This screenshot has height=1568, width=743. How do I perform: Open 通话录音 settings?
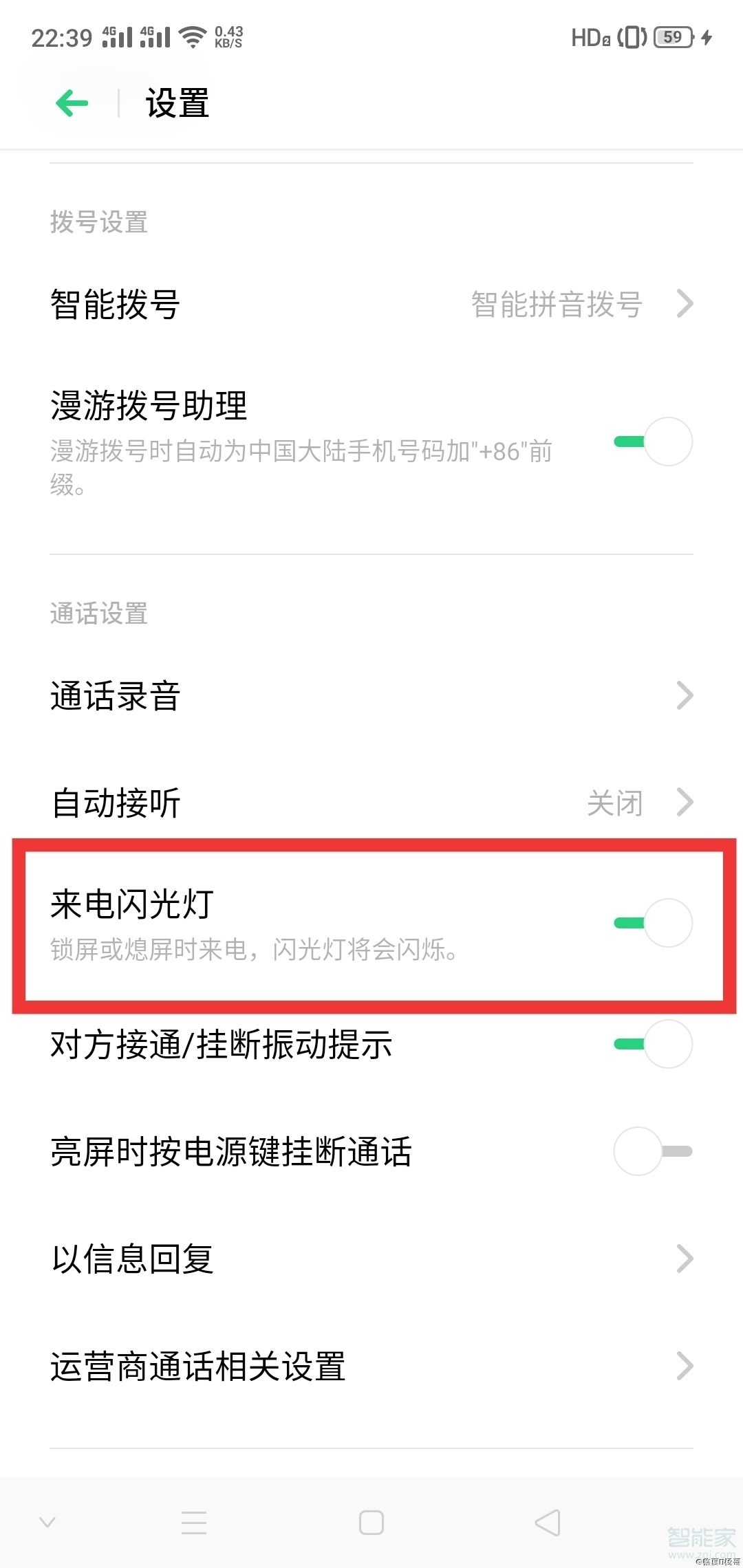point(371,695)
